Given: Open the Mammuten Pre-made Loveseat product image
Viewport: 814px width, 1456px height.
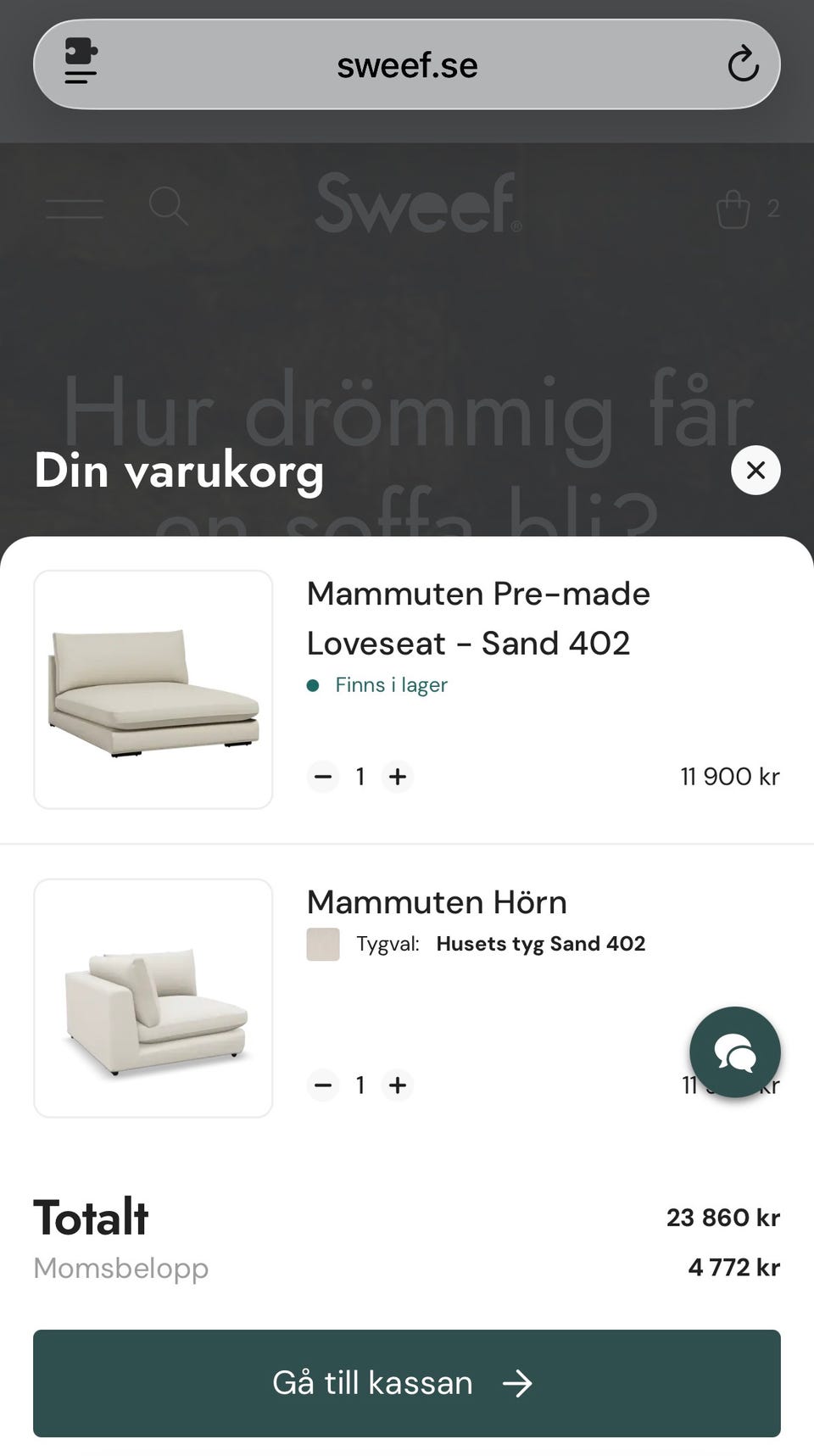Looking at the screenshot, I should pos(153,689).
